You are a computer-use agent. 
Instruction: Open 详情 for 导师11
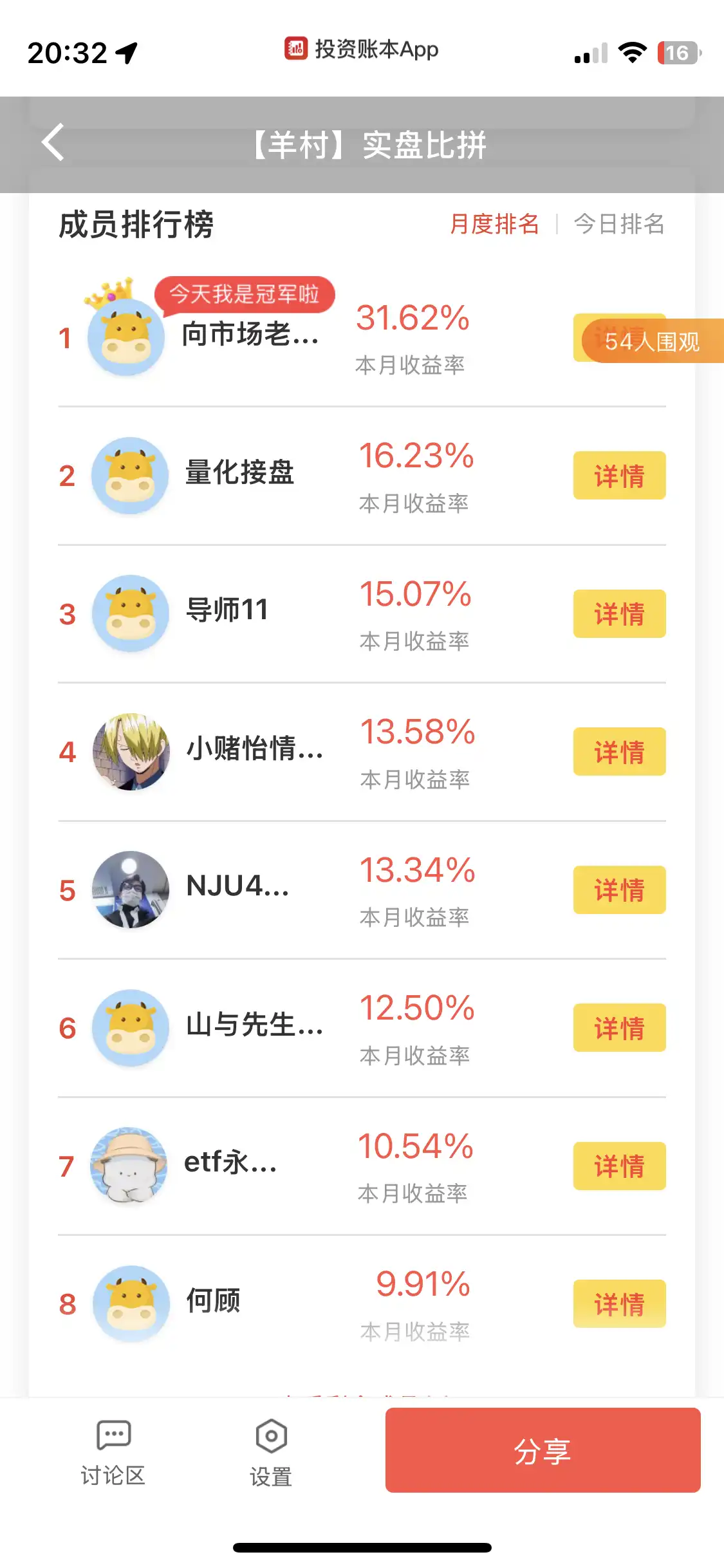(x=619, y=613)
